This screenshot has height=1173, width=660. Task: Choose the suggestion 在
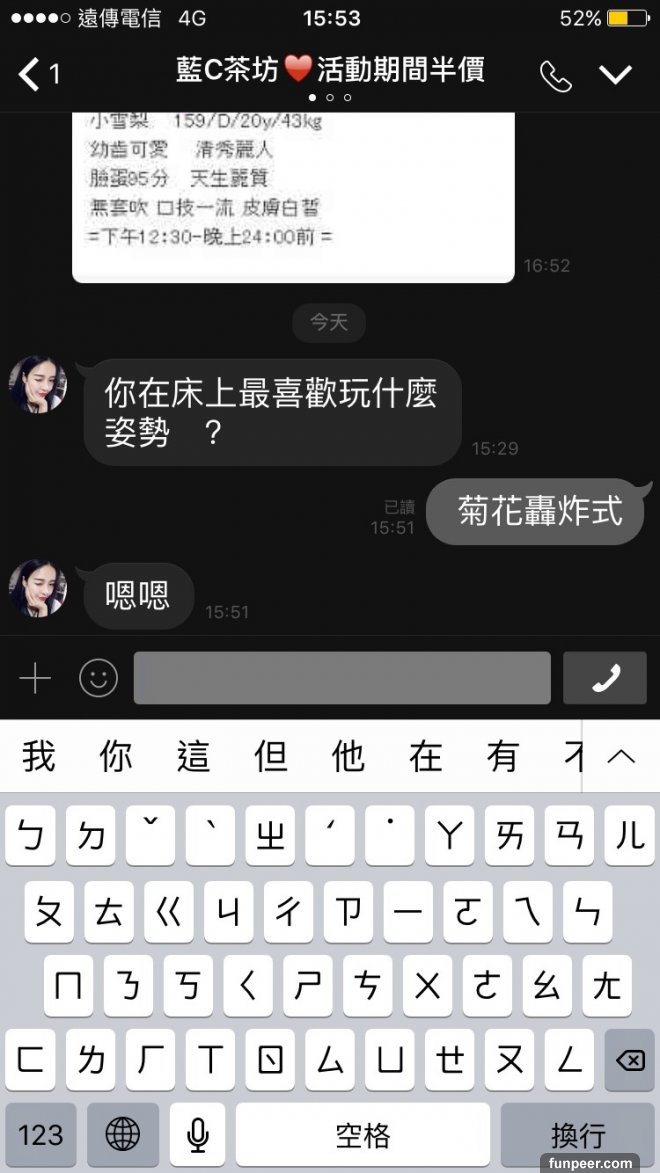[425, 757]
